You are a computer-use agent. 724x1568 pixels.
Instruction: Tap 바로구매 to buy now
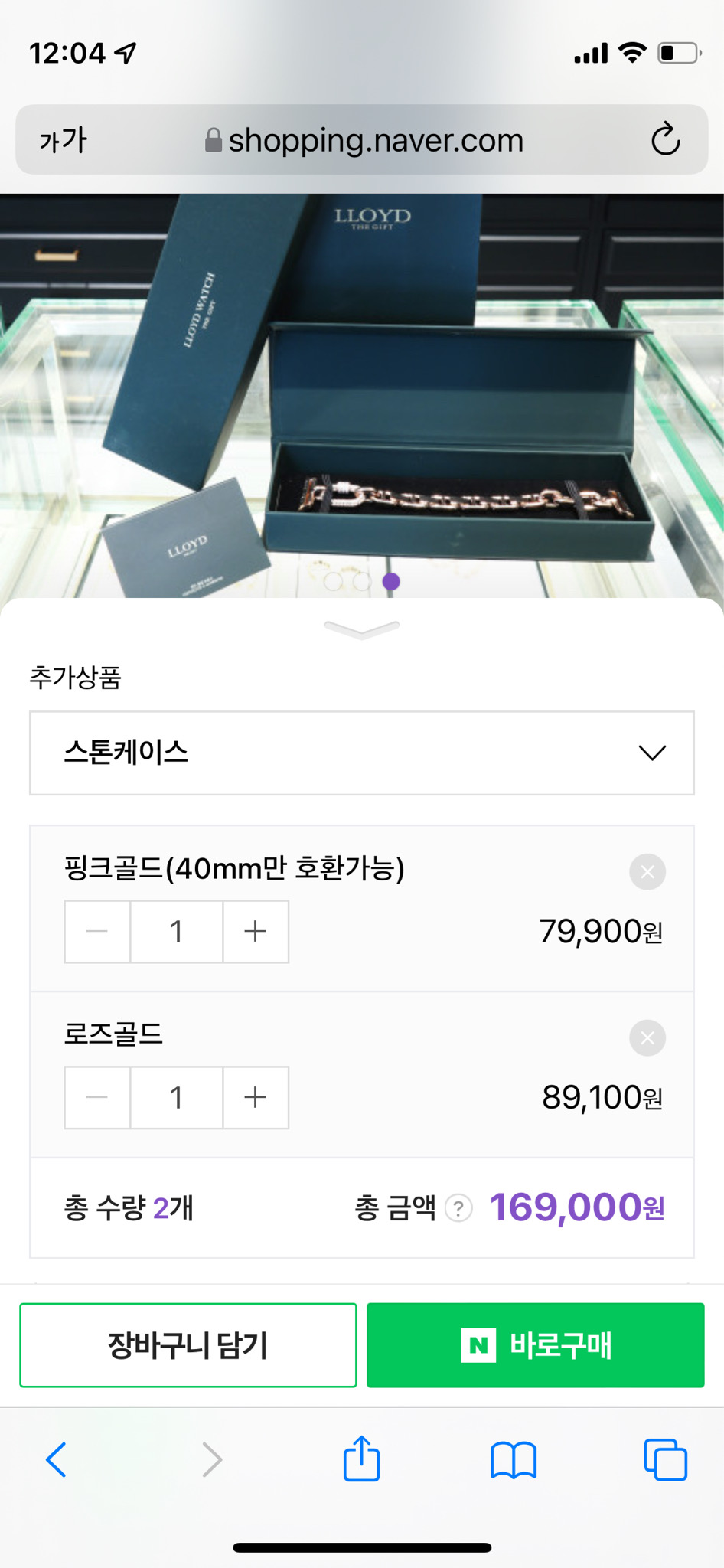[x=536, y=1345]
